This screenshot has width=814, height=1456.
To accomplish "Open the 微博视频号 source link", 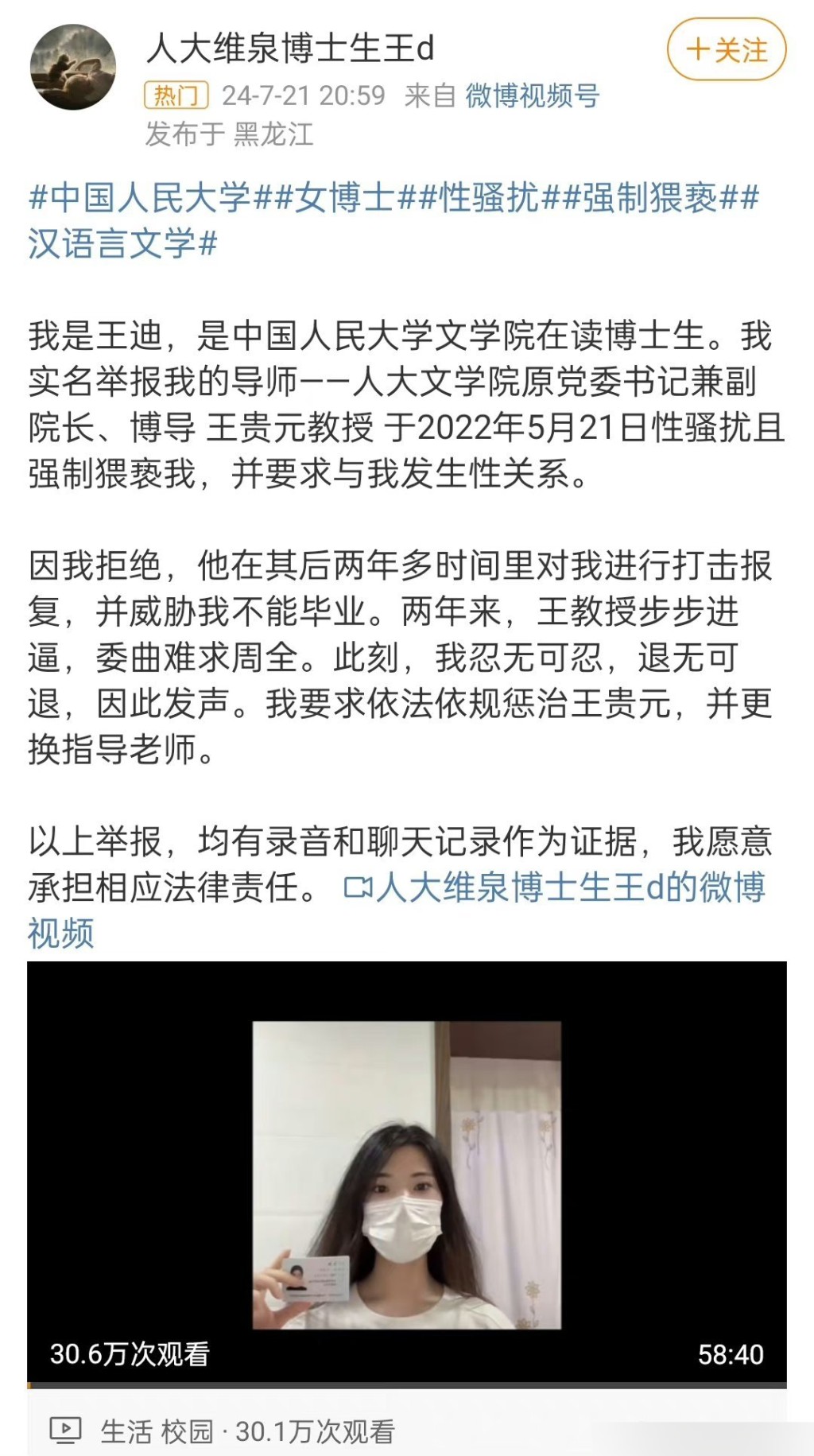I will tap(532, 95).
